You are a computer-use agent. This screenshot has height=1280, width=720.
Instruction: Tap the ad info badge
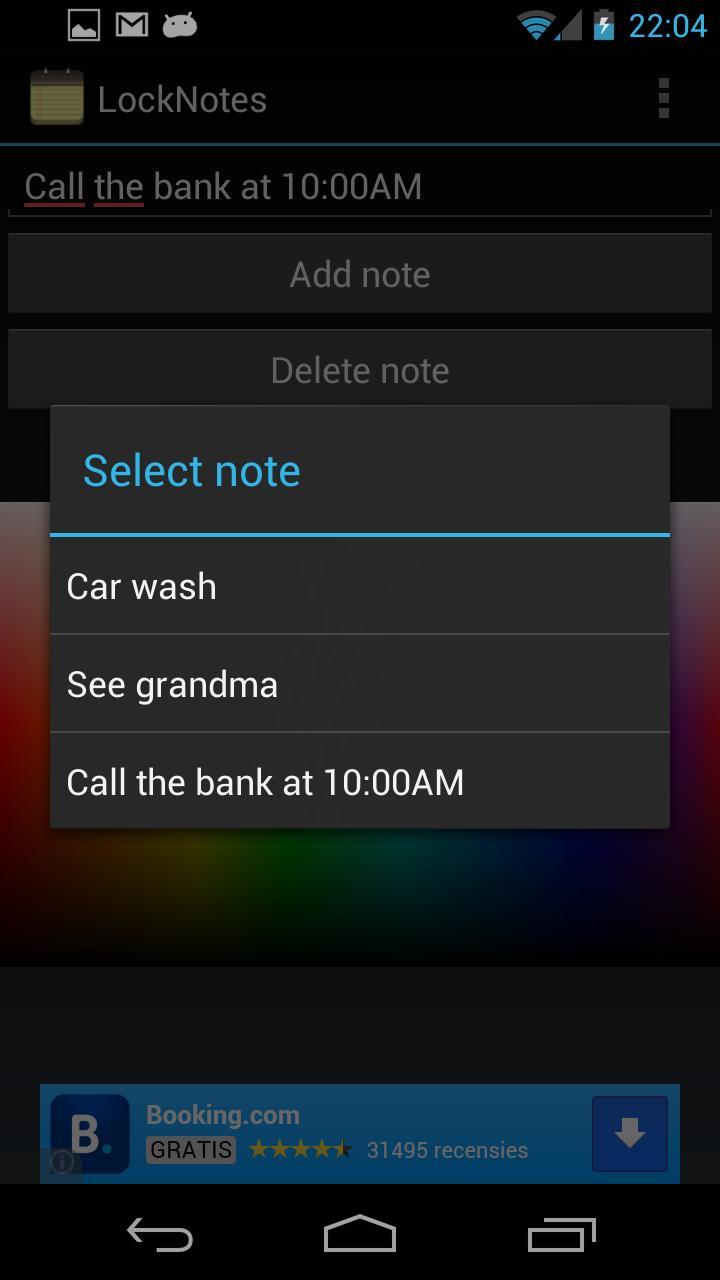(x=62, y=1163)
